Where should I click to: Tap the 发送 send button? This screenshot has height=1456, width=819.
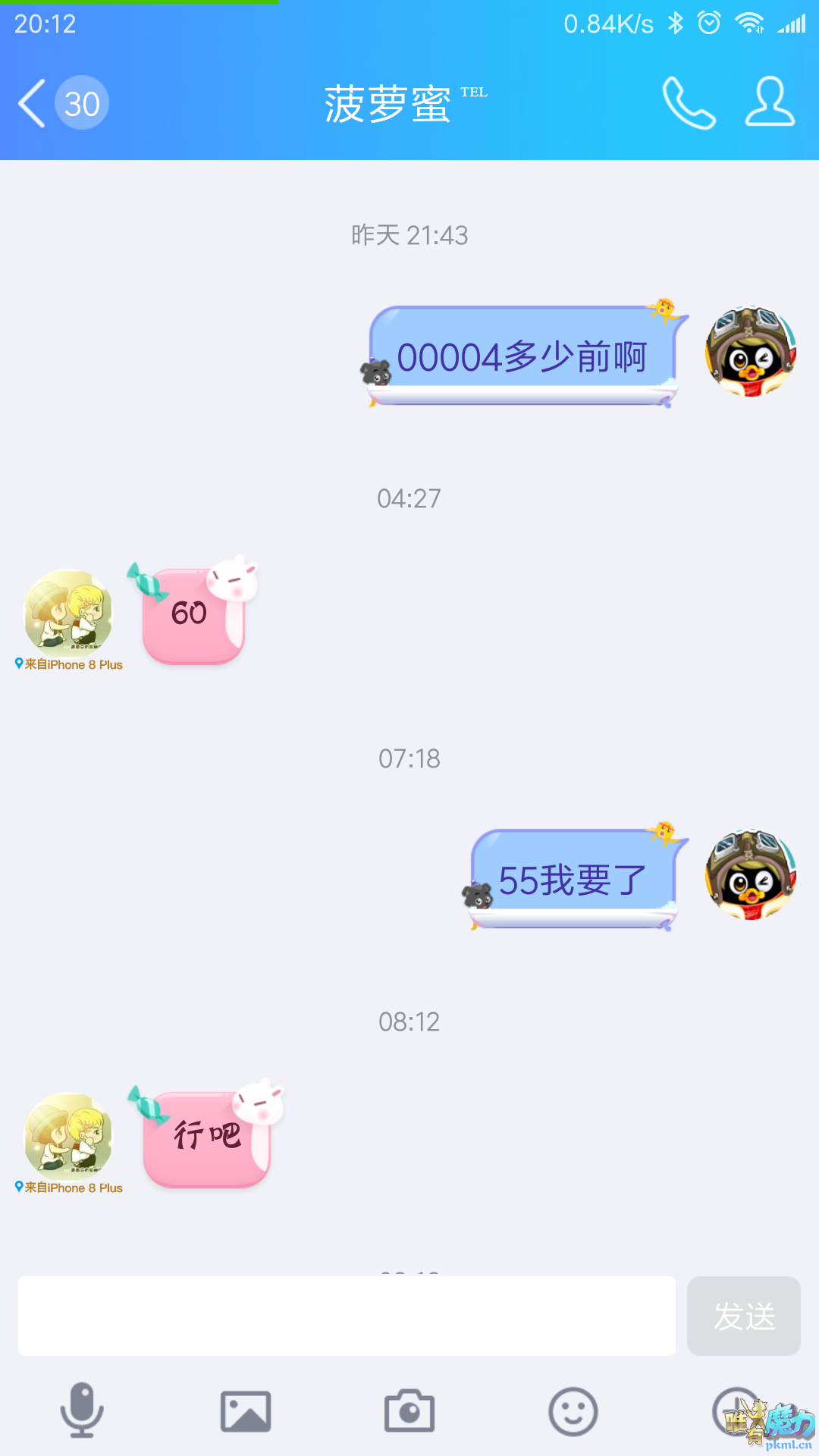(743, 1316)
